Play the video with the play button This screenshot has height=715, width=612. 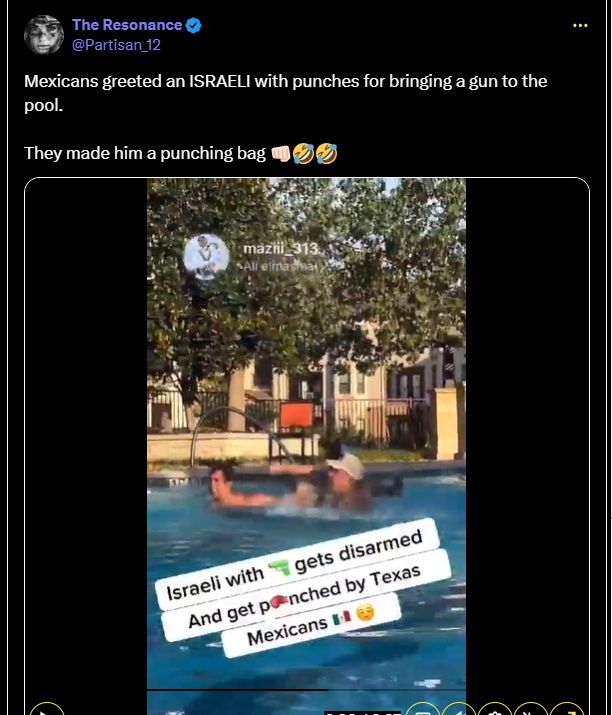click(x=47, y=709)
